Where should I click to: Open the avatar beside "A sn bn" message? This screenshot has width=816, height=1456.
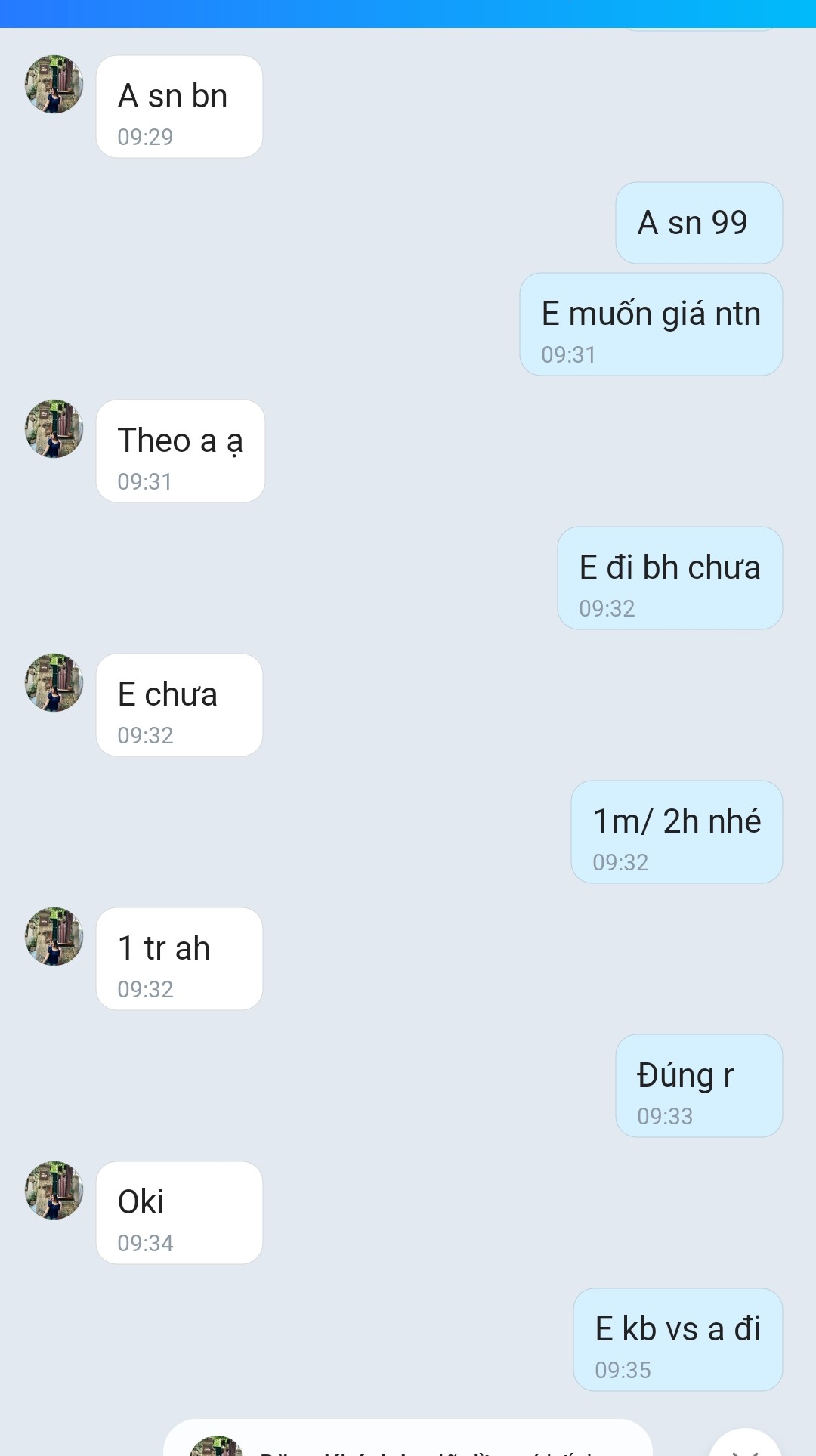pyautogui.click(x=54, y=84)
